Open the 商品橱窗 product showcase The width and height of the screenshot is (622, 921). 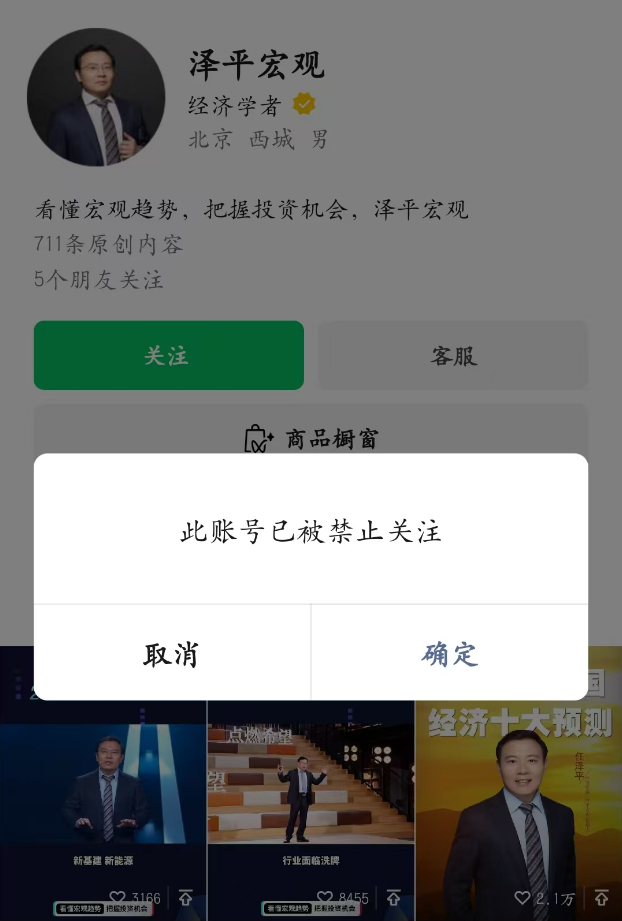click(311, 438)
